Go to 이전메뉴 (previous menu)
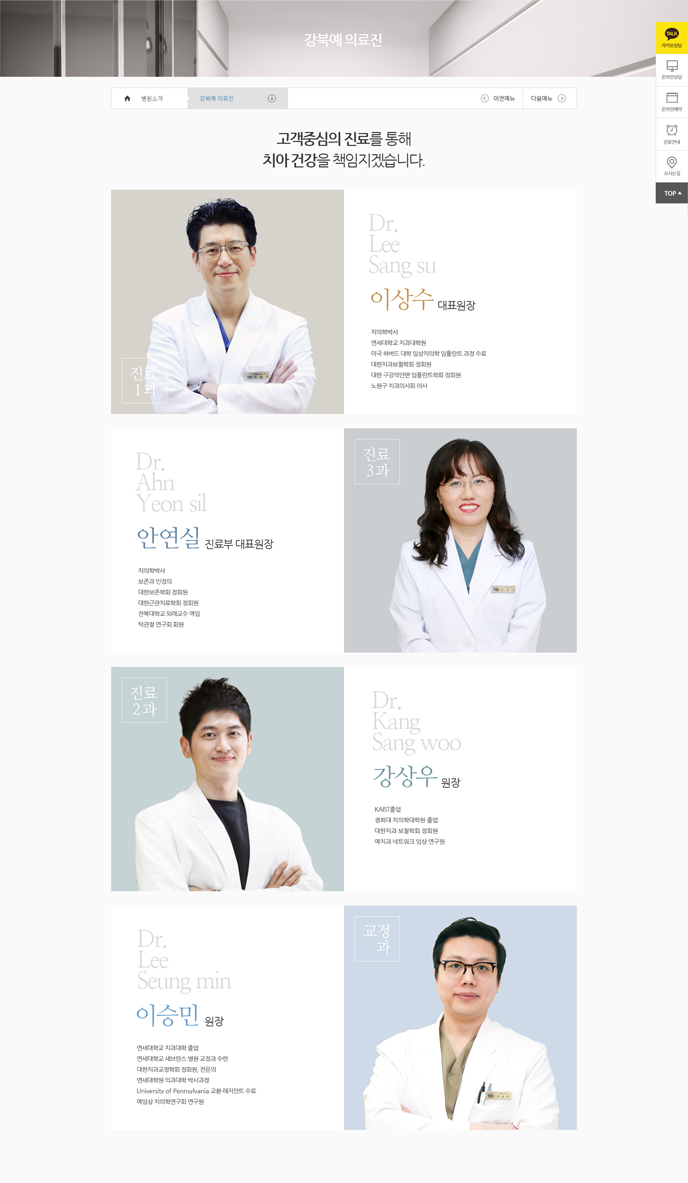 pos(498,99)
